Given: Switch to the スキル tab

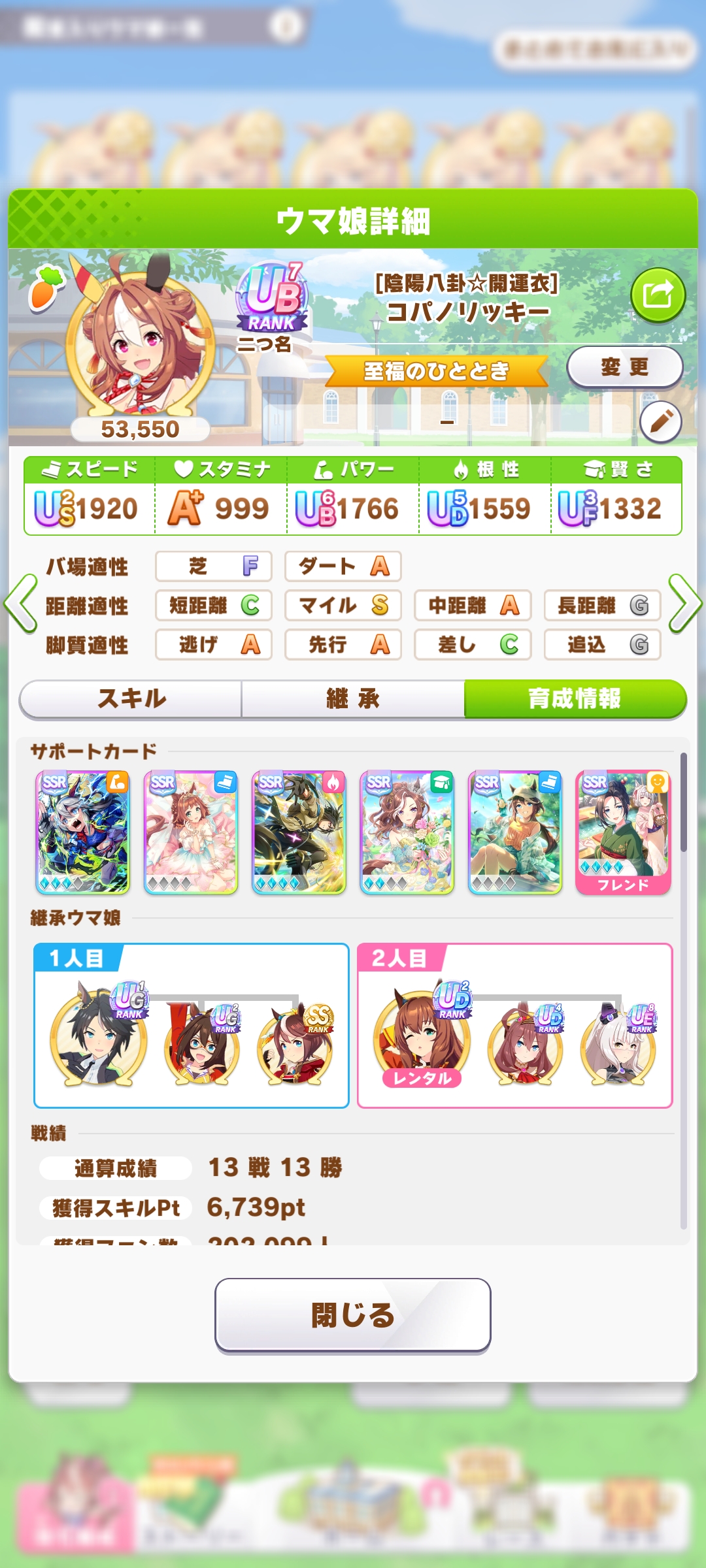Looking at the screenshot, I should pyautogui.click(x=131, y=698).
